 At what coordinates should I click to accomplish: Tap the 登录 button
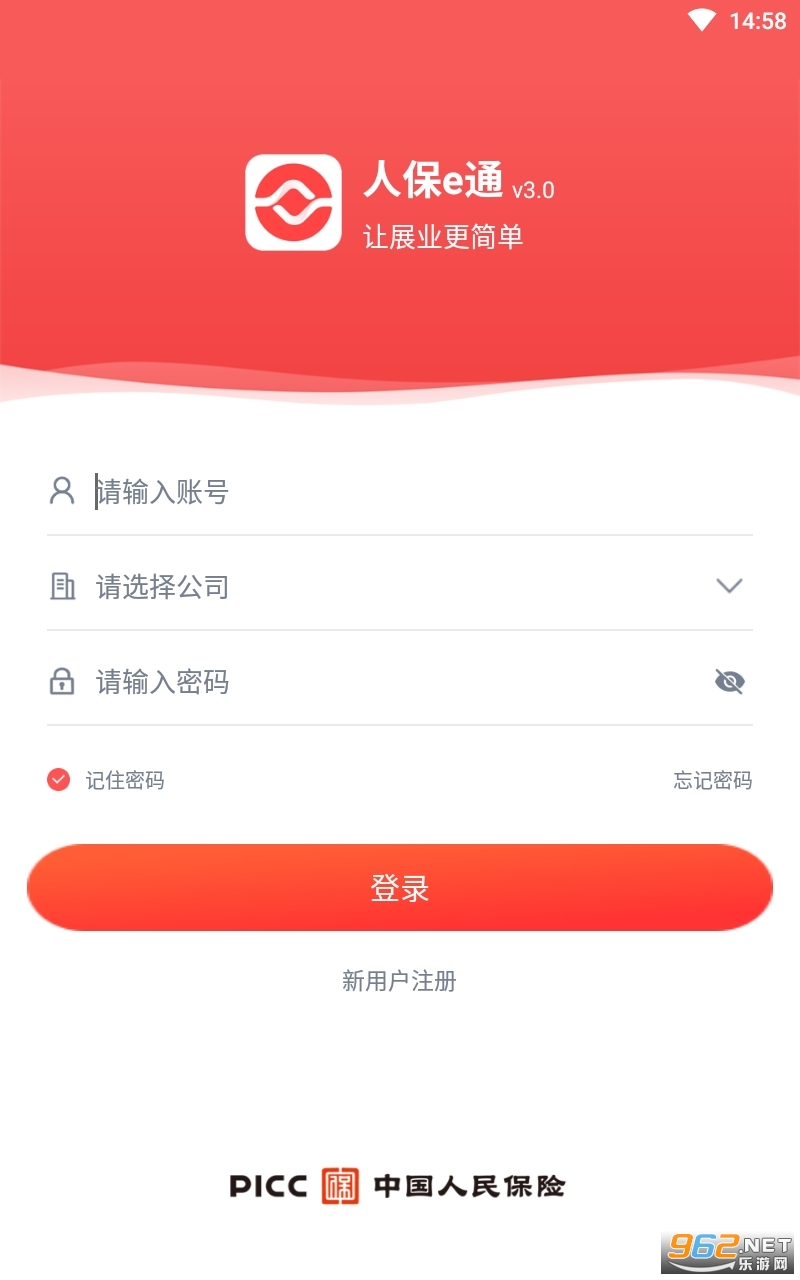pyautogui.click(x=400, y=888)
